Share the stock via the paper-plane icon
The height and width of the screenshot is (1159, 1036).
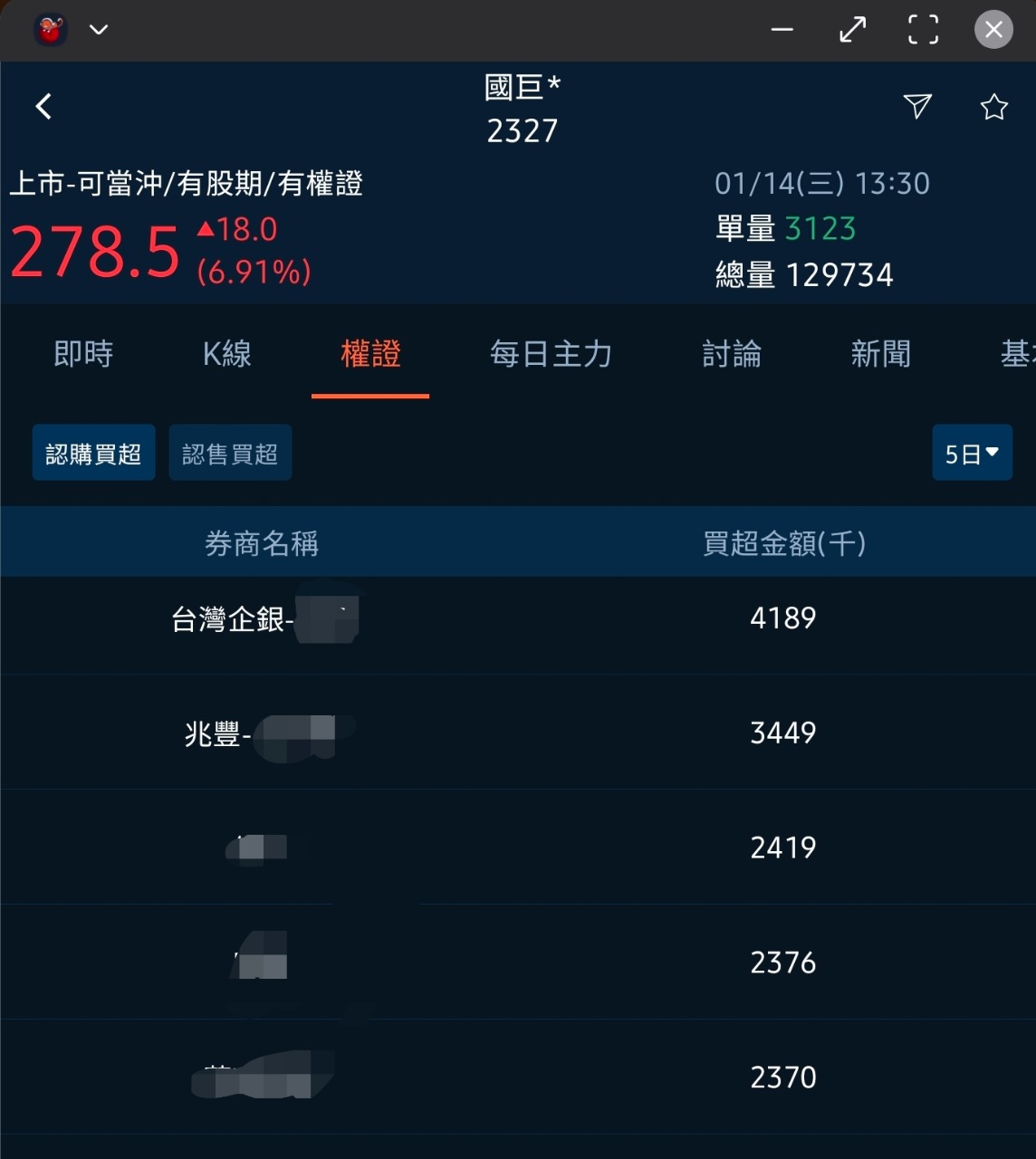tap(917, 106)
